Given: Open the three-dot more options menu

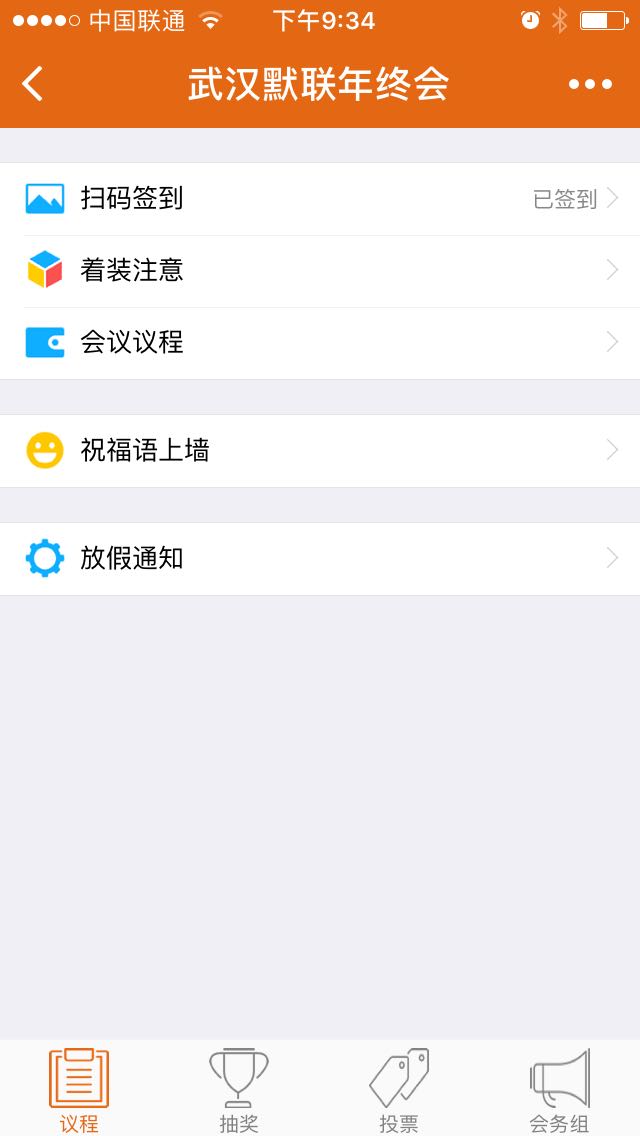Looking at the screenshot, I should pos(590,84).
